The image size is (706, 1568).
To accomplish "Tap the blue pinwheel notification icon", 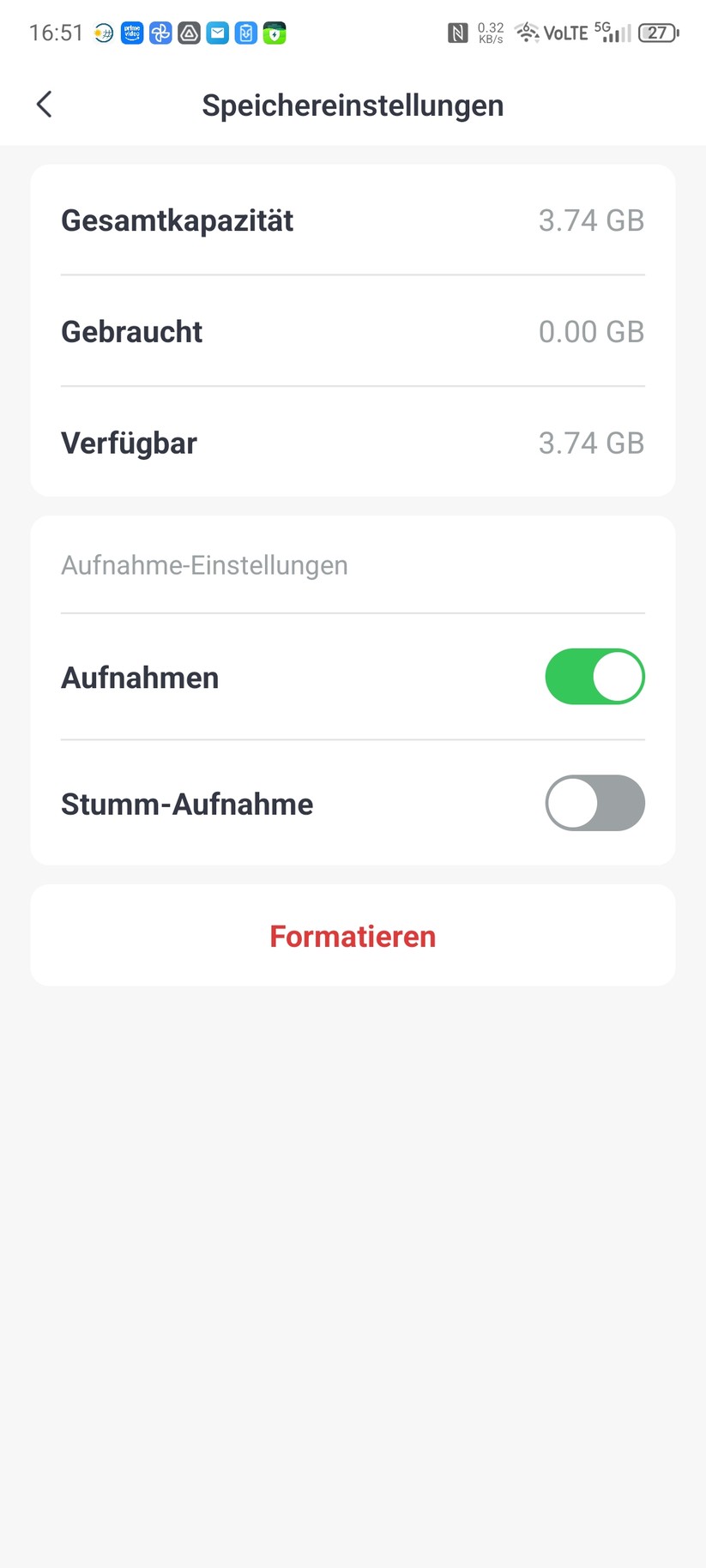I will click(160, 33).
